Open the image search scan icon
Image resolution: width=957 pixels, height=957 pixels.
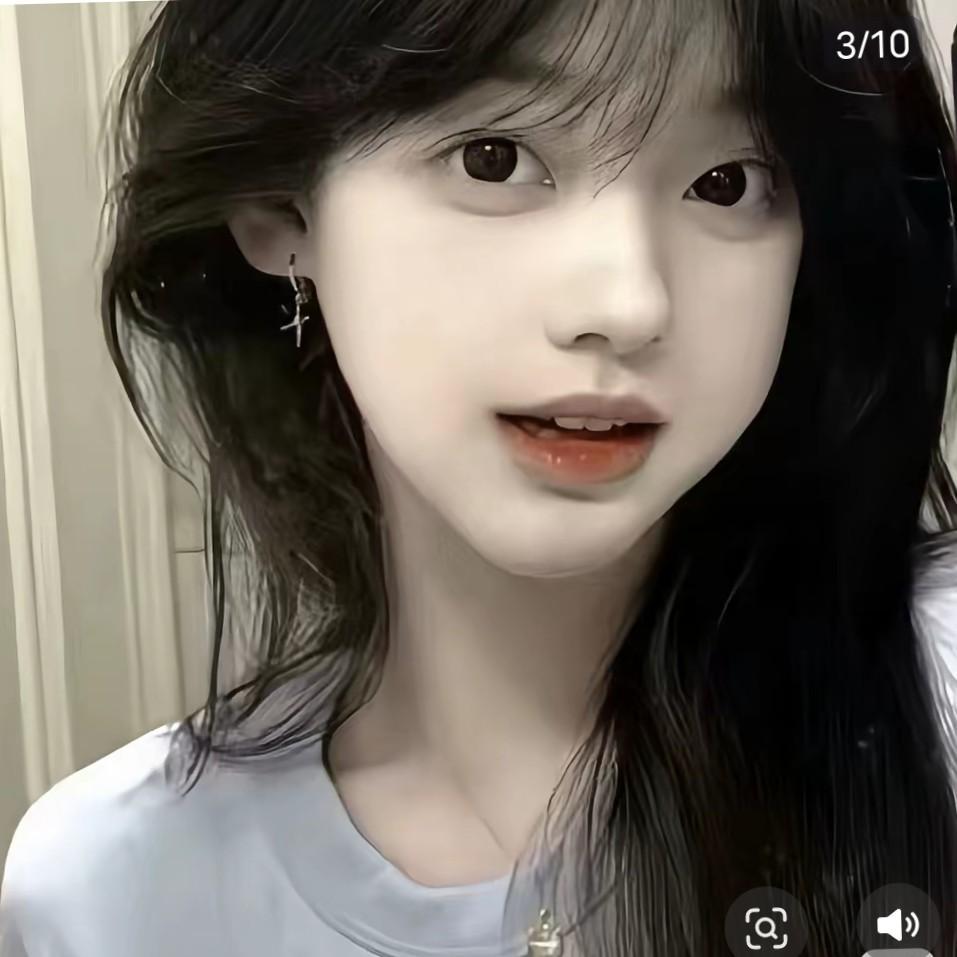click(766, 926)
